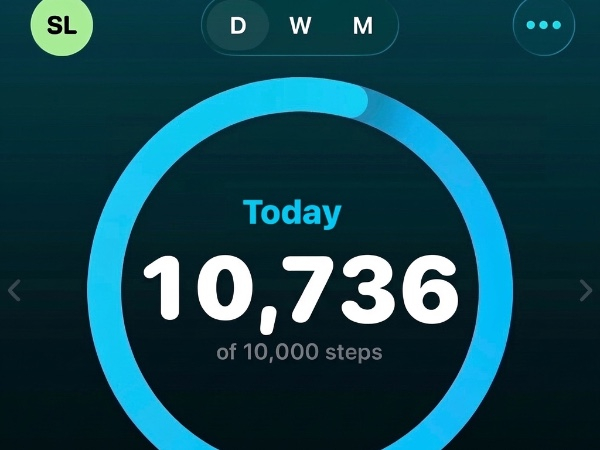600x450 pixels.
Task: Go to the next day arrow
Action: (586, 290)
